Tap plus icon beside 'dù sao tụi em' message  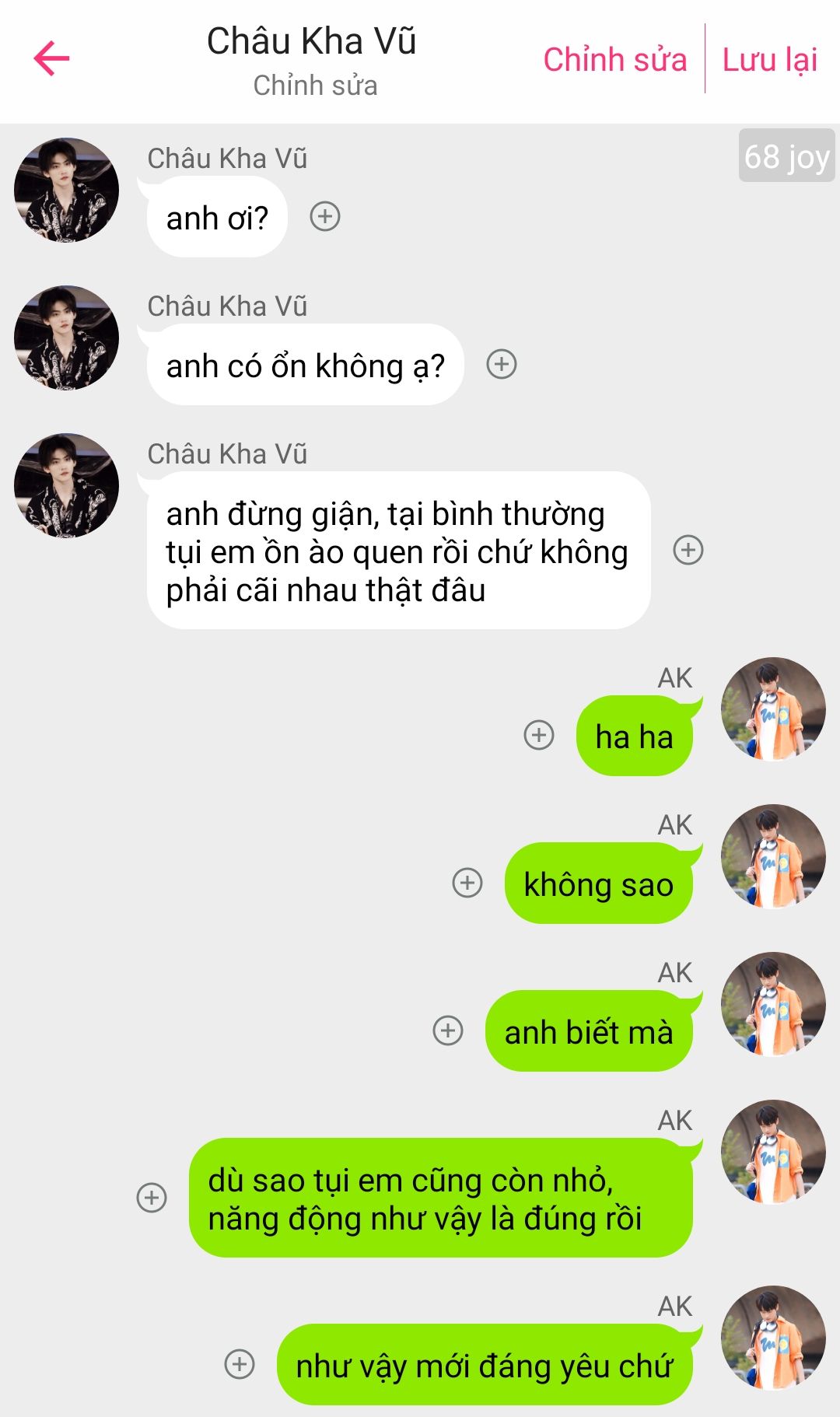pyautogui.click(x=152, y=1197)
